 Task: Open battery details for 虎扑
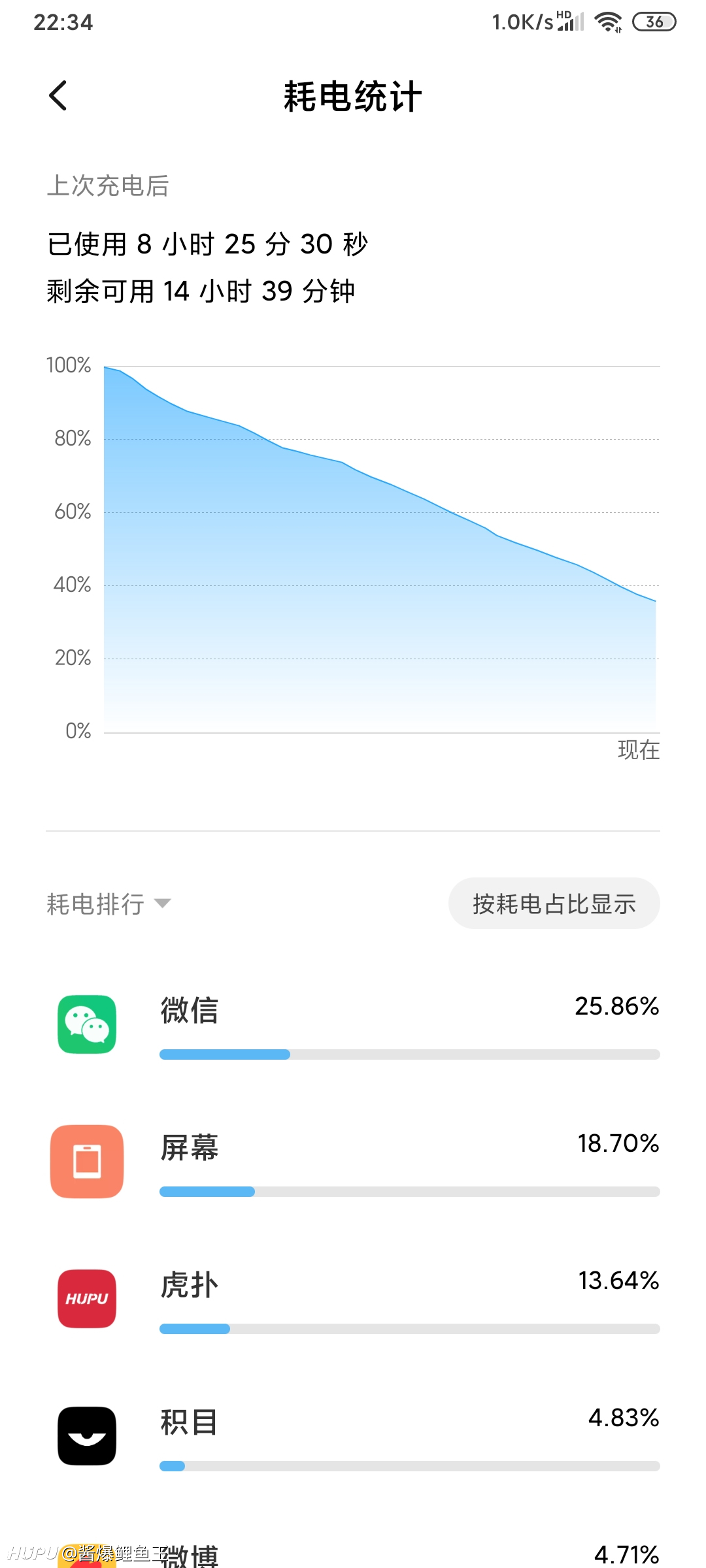(353, 1299)
